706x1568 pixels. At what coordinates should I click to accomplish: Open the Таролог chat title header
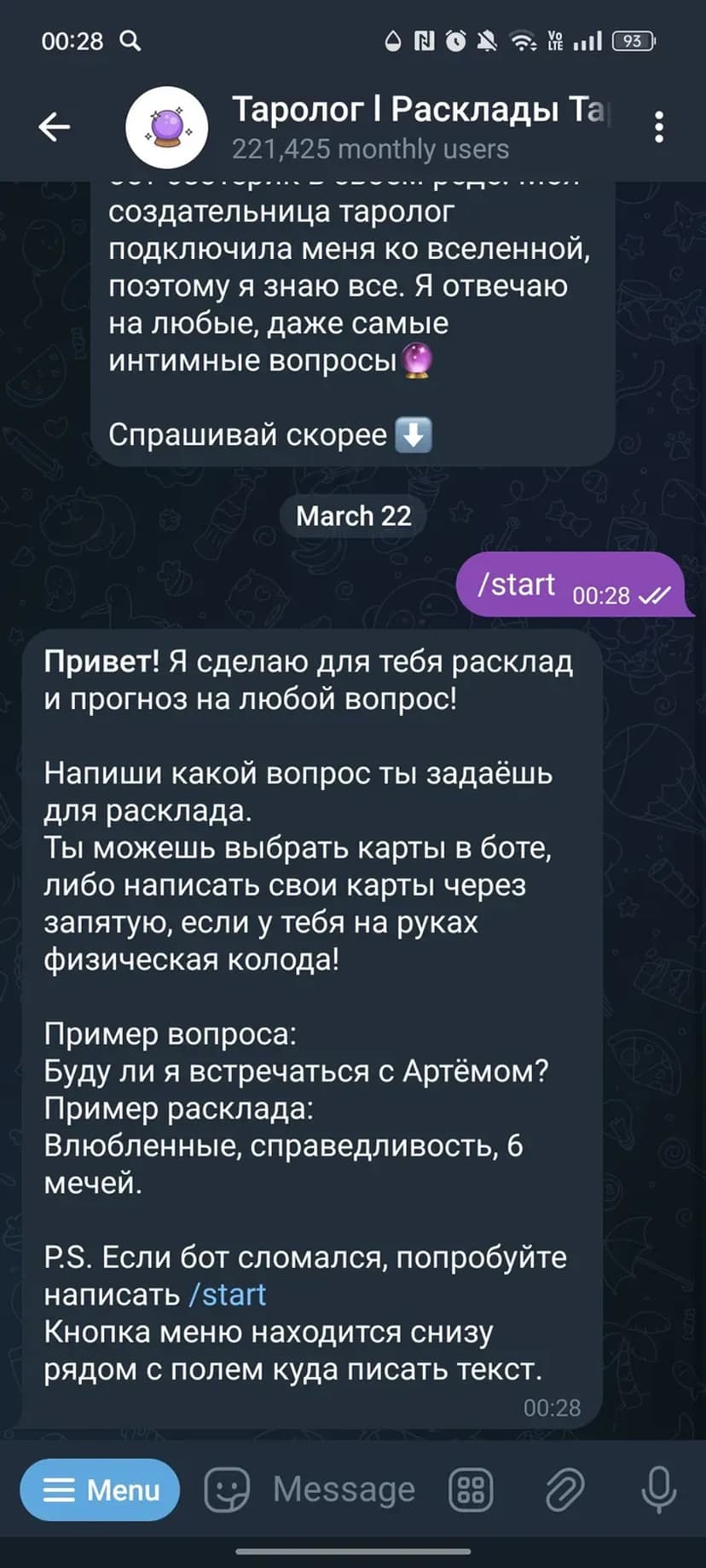pyautogui.click(x=418, y=127)
